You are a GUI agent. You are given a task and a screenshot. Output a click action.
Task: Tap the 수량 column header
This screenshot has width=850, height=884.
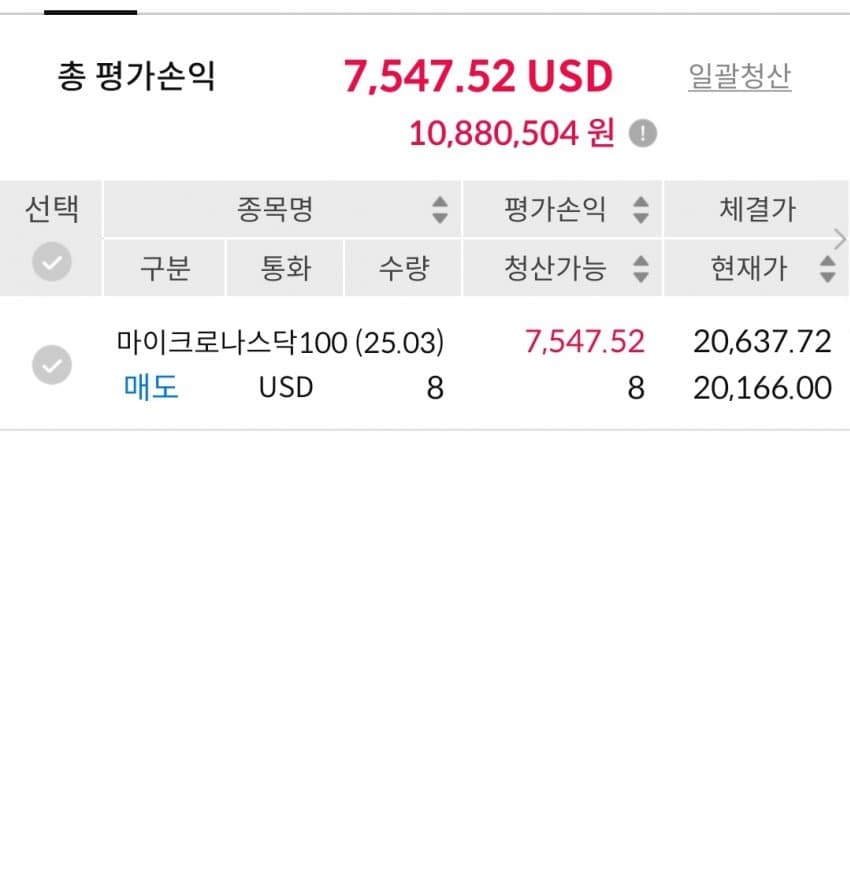403,267
